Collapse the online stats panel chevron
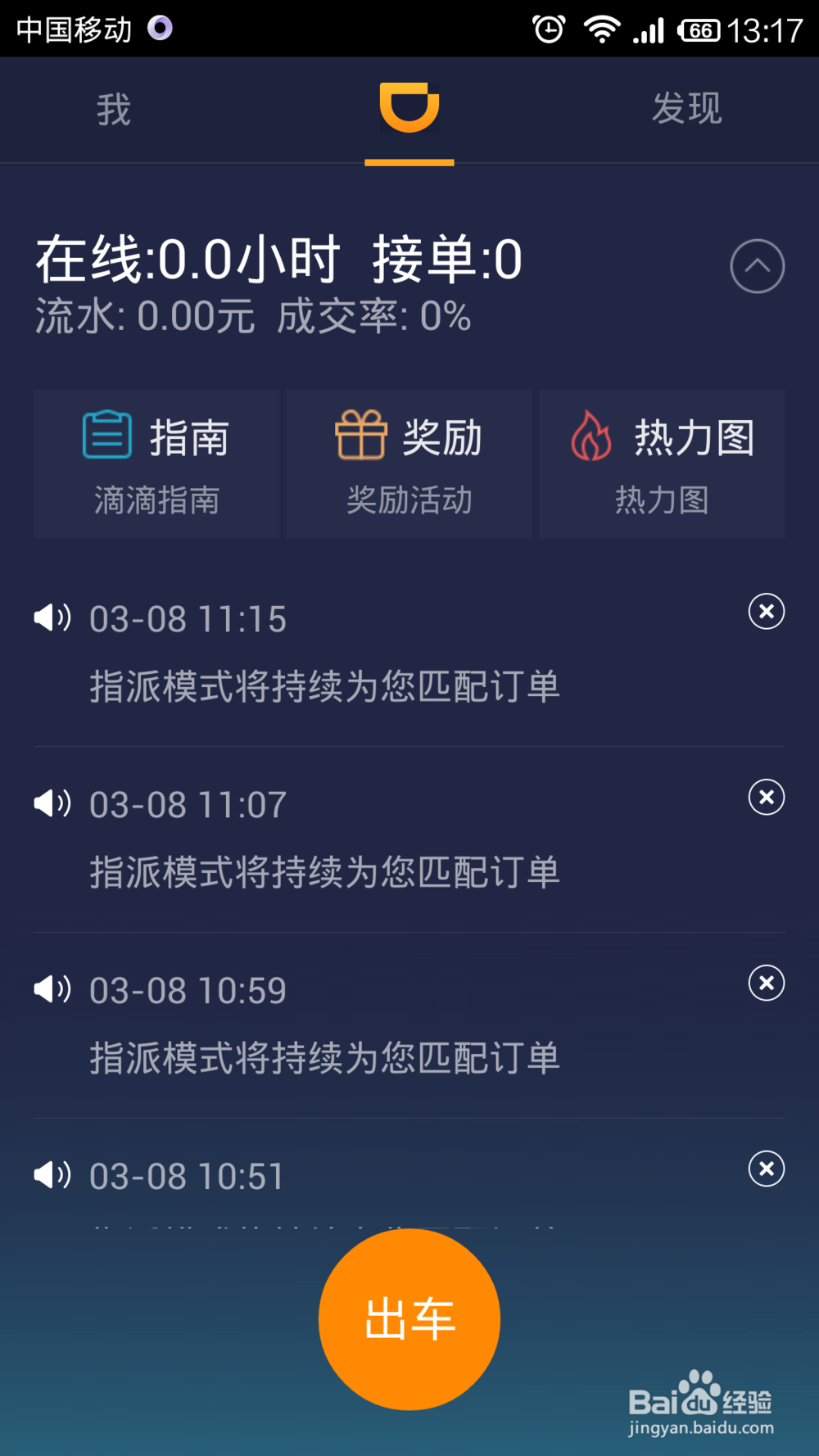 (756, 265)
